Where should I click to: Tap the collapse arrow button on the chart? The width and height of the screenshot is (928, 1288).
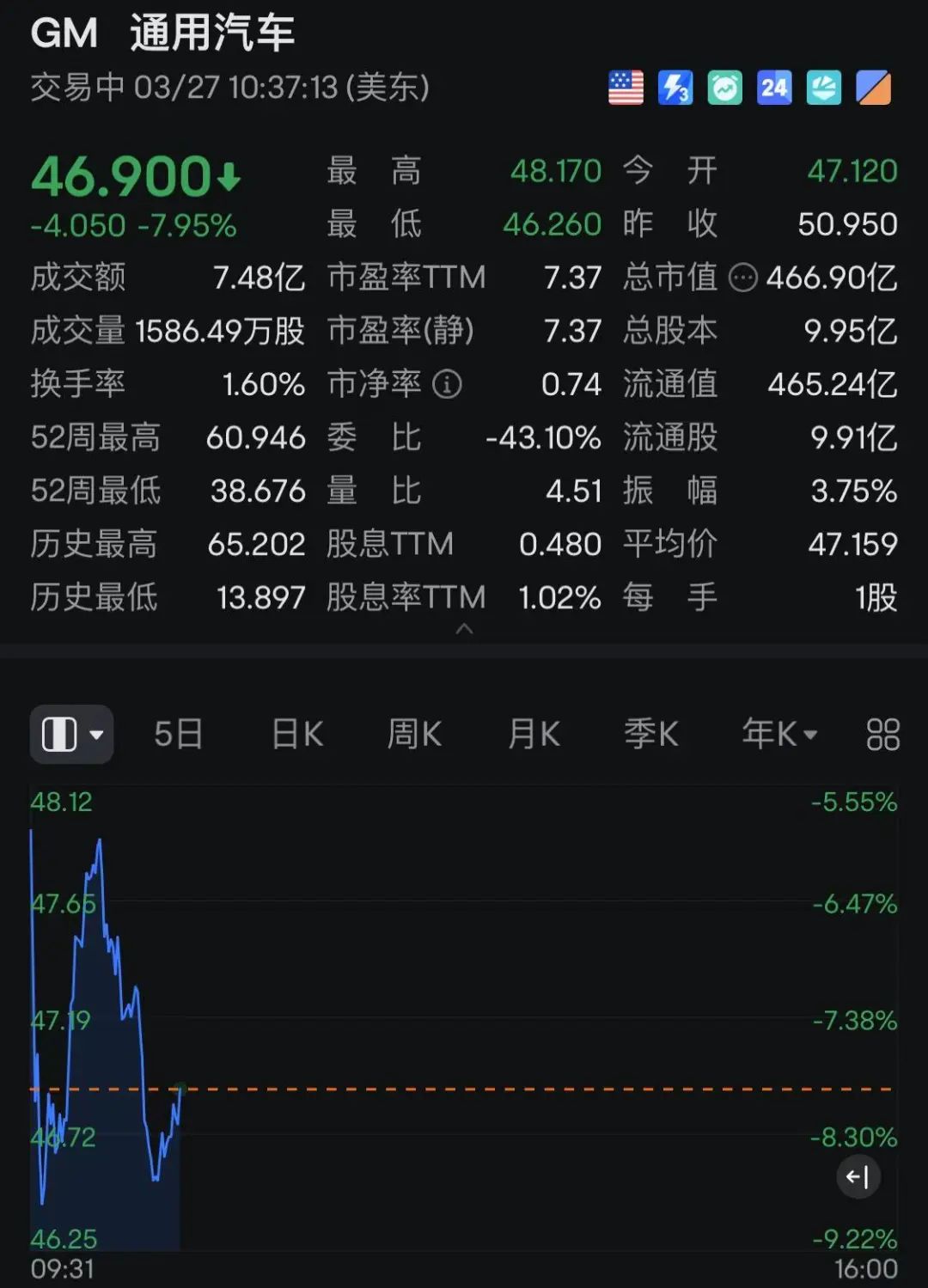click(858, 1176)
